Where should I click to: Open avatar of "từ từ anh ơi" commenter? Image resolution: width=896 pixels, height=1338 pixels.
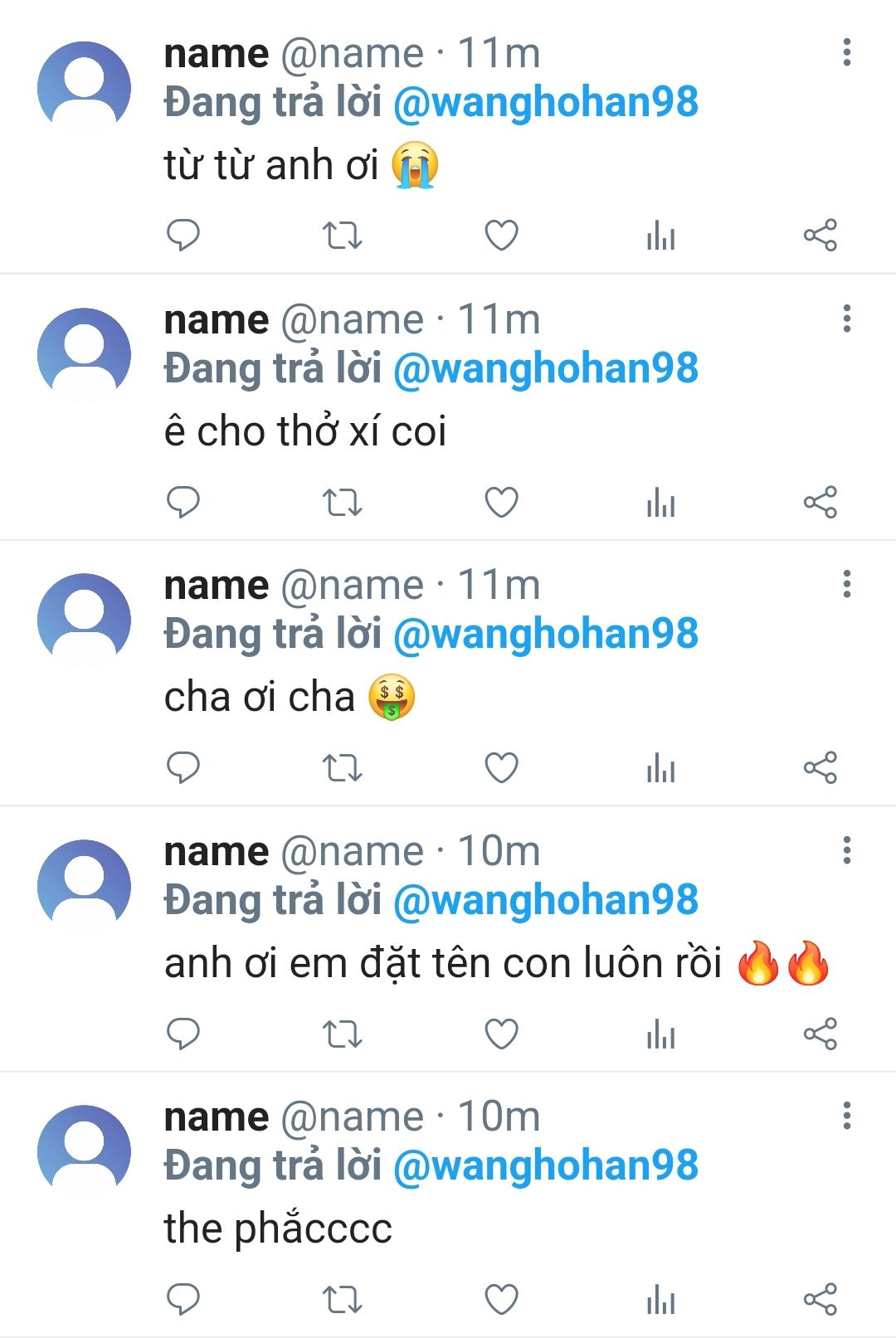(x=84, y=88)
